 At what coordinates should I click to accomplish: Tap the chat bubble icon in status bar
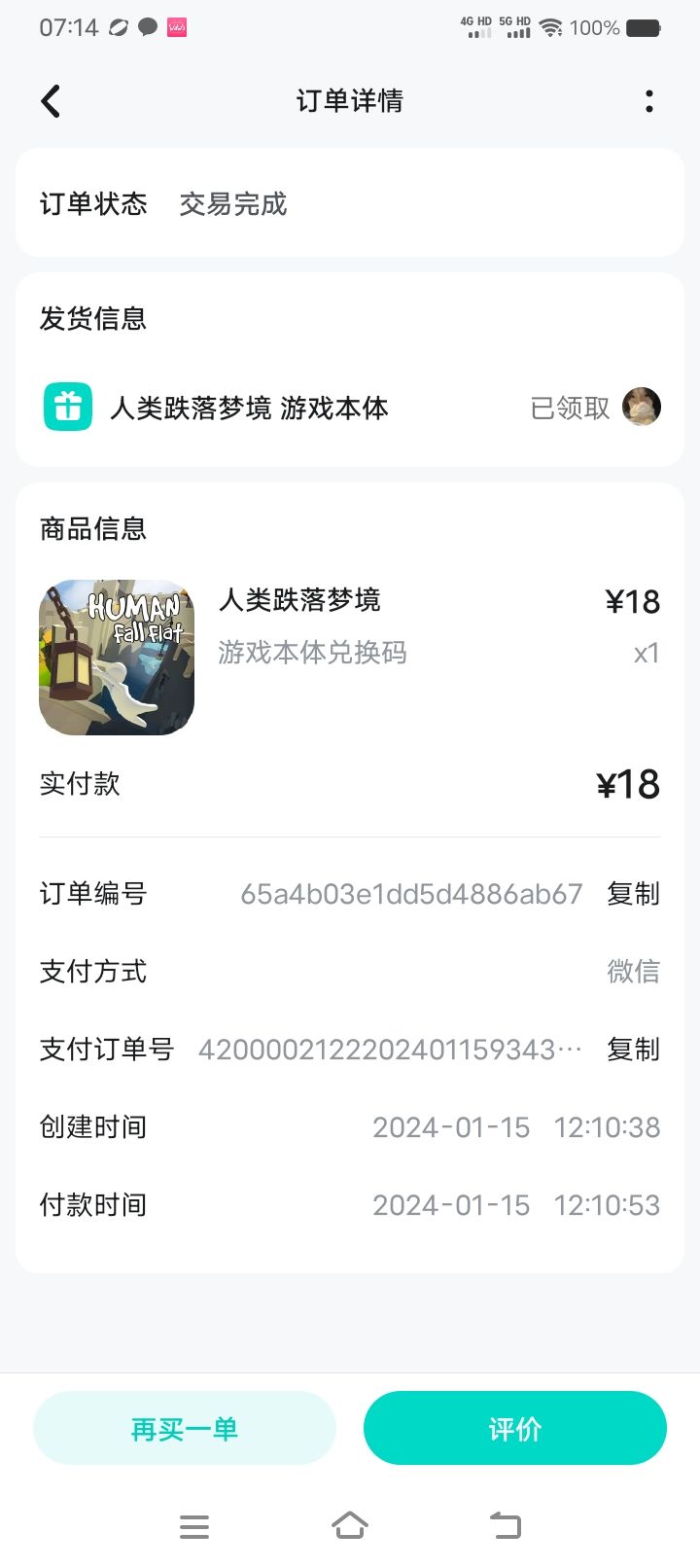coord(146,26)
